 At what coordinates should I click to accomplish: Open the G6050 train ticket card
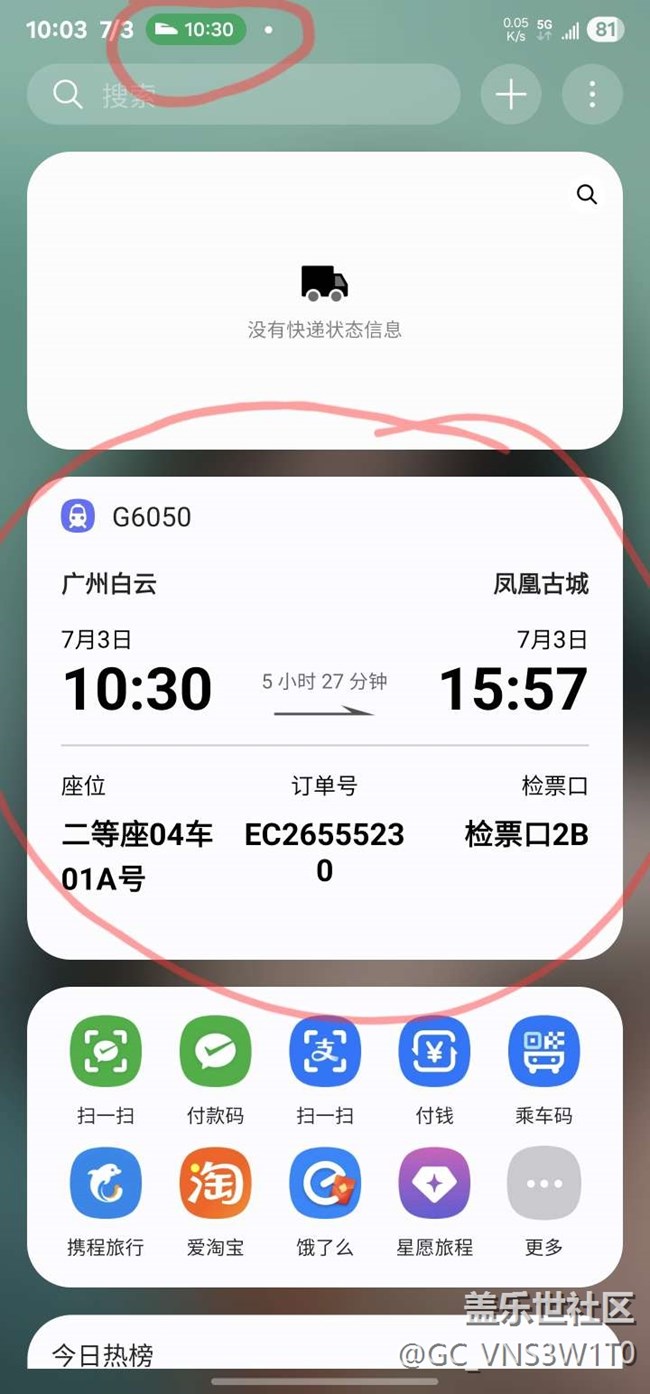point(325,718)
